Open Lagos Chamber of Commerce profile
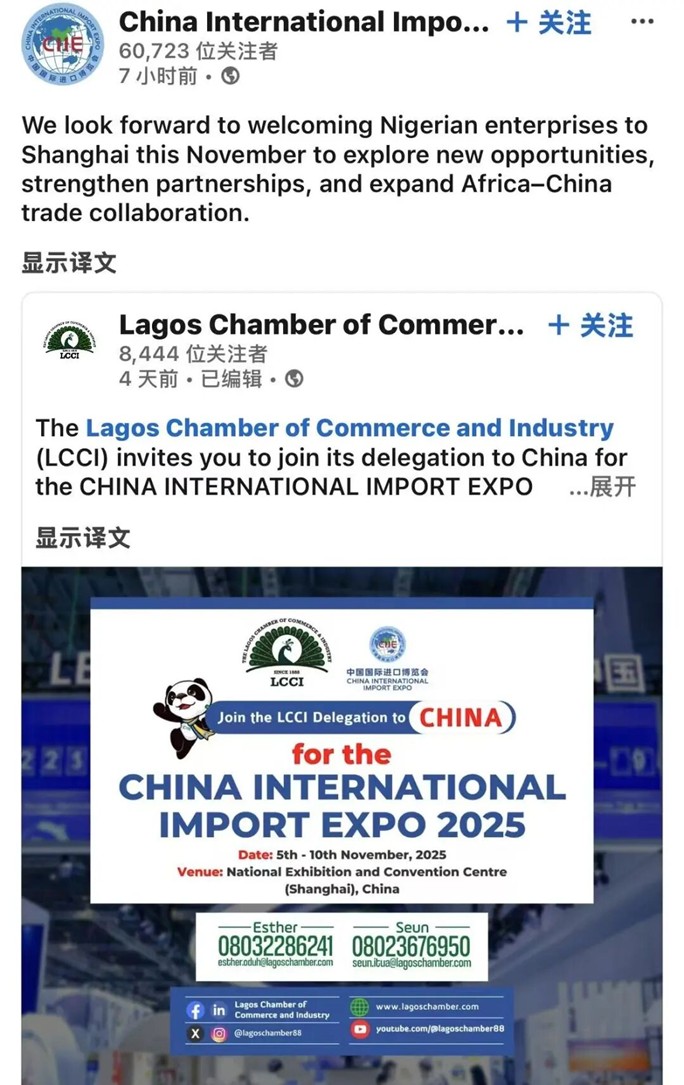Viewport: 684px width, 1085px height. (321, 325)
